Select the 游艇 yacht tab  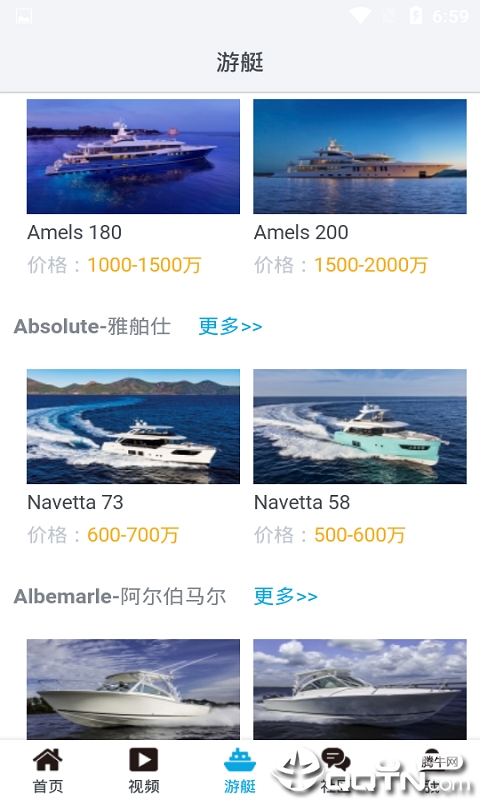(240, 770)
